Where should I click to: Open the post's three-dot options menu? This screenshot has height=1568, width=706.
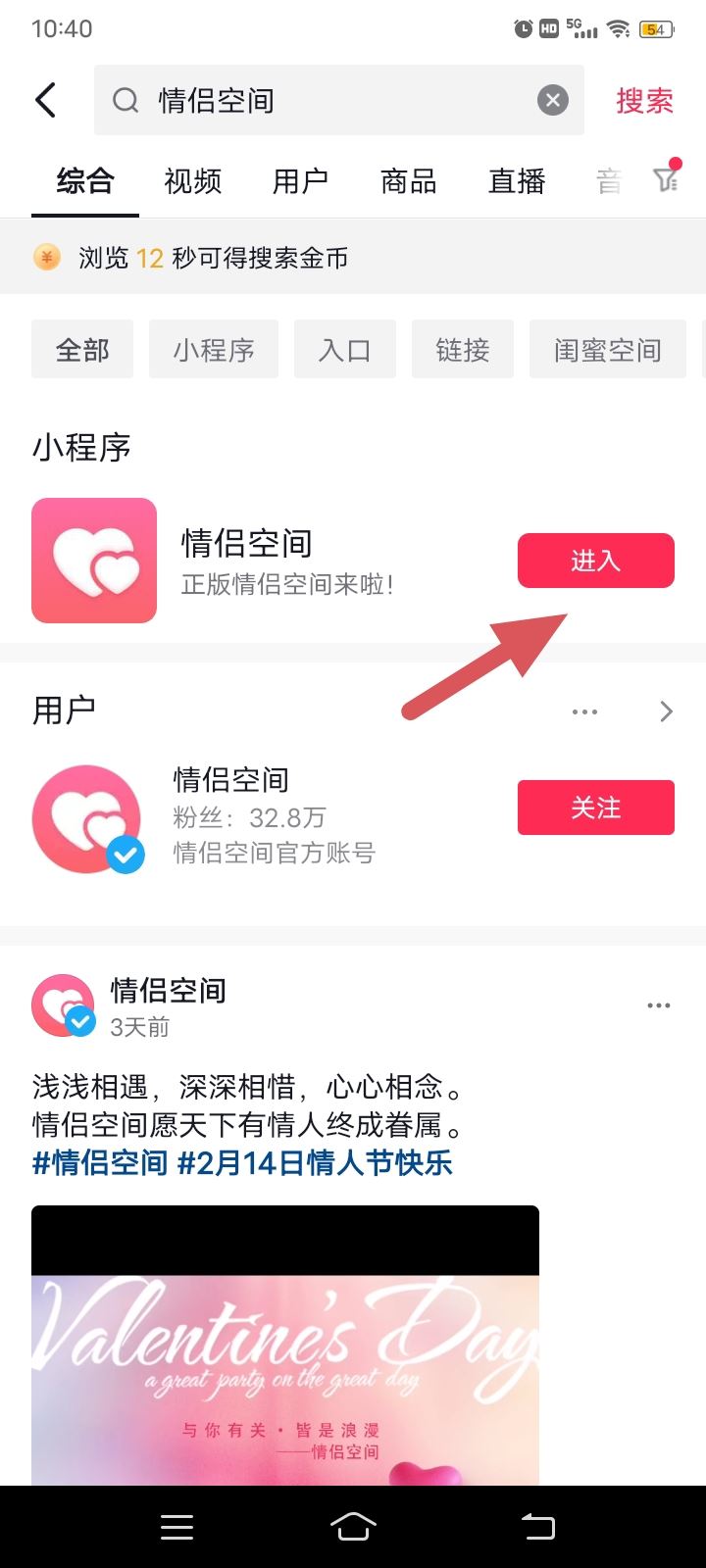coord(658,1004)
